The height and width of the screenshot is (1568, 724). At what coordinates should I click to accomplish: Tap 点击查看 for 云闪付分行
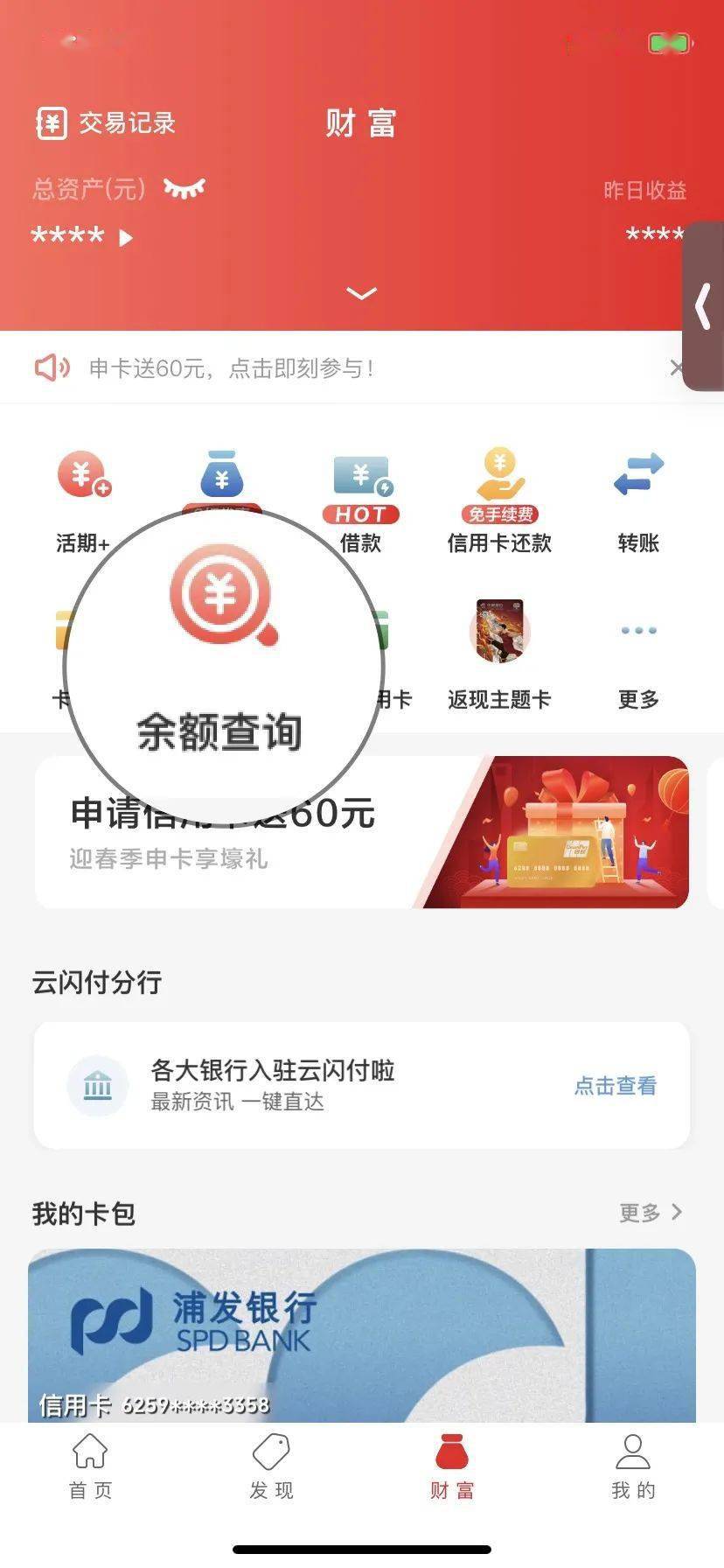coord(615,1086)
